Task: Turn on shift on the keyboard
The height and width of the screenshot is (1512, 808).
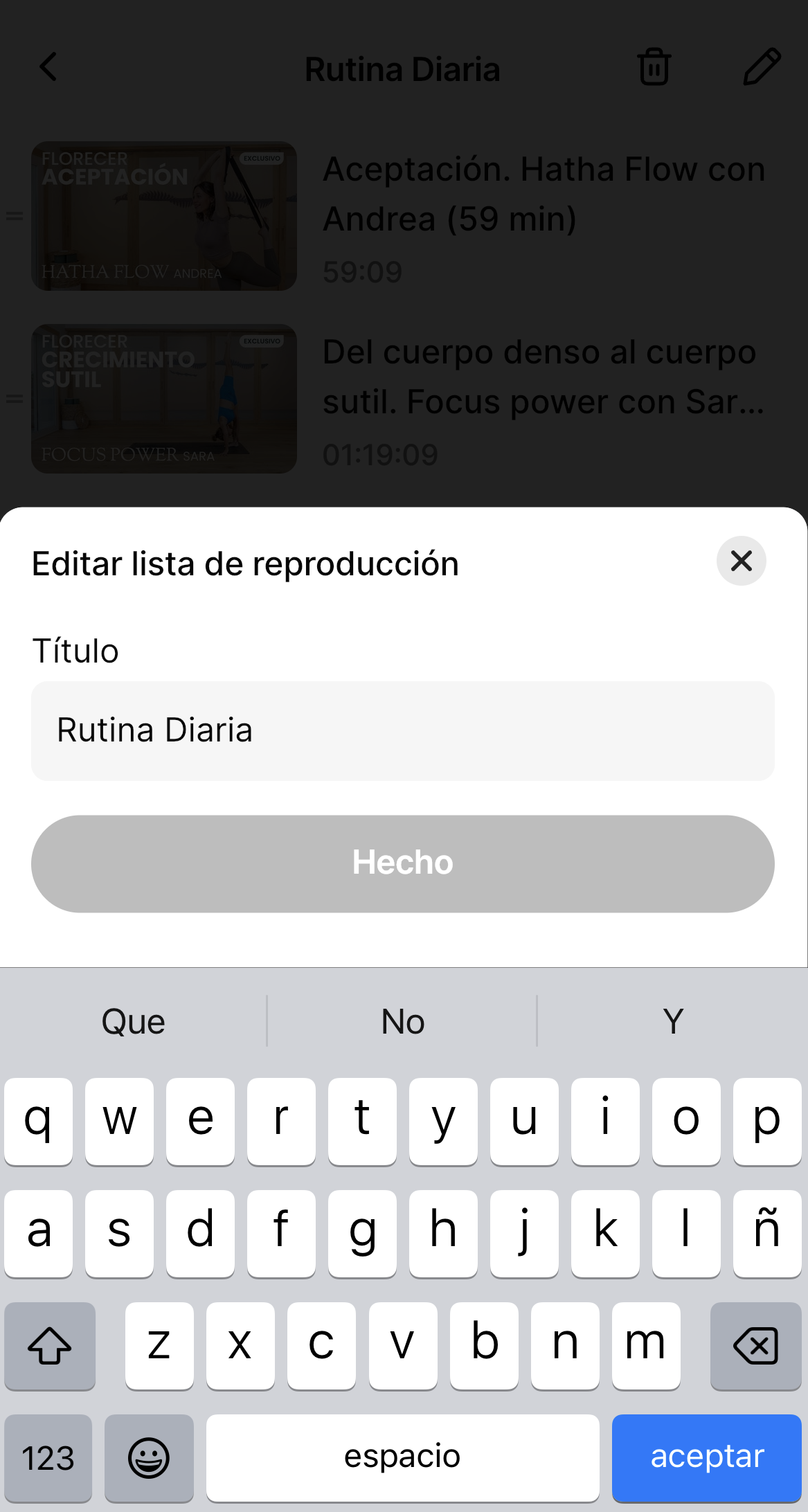Action: pos(49,1346)
